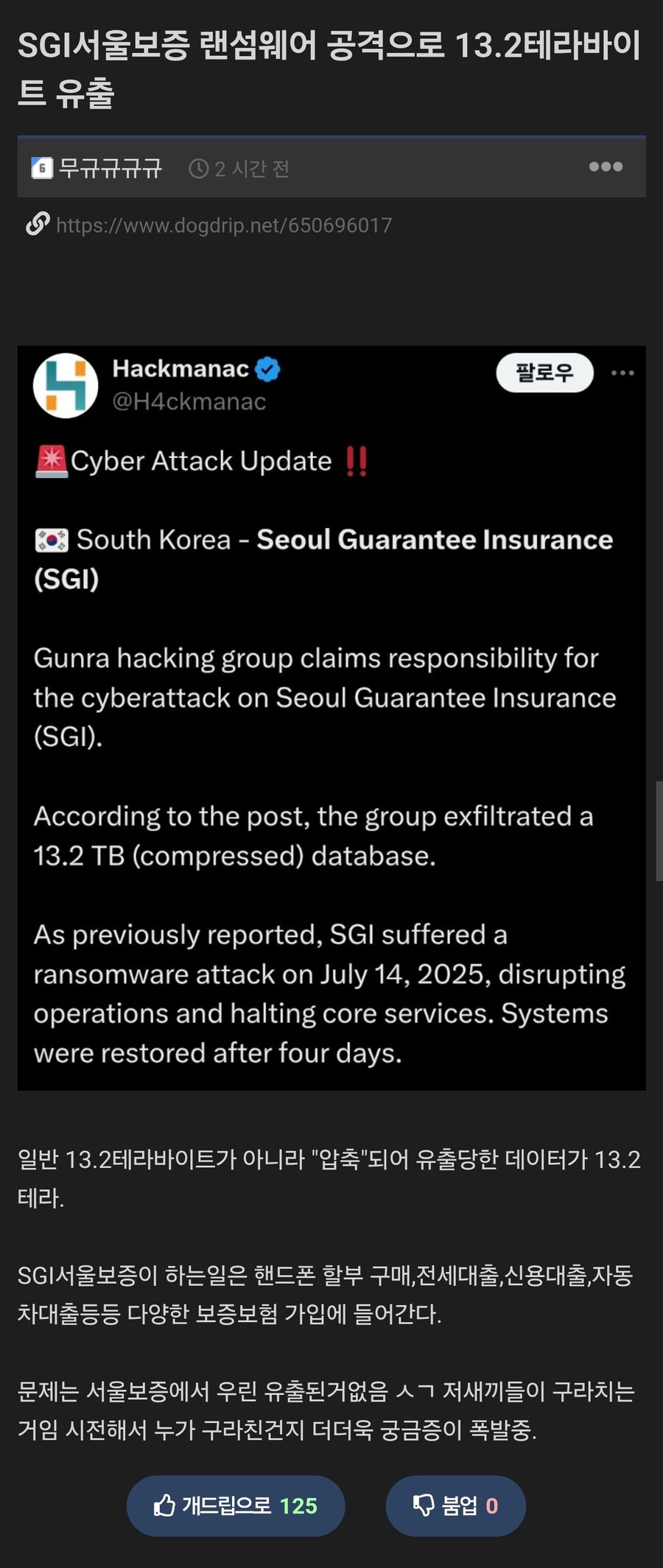Downvote the post with 붐업
This screenshot has height=1568, width=663.
pyautogui.click(x=455, y=1505)
